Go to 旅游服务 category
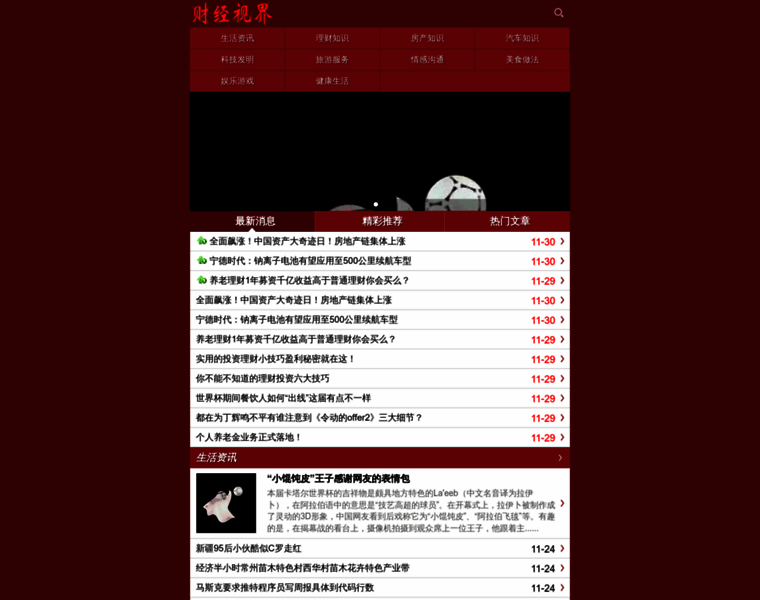760x600 pixels. click(x=332, y=59)
